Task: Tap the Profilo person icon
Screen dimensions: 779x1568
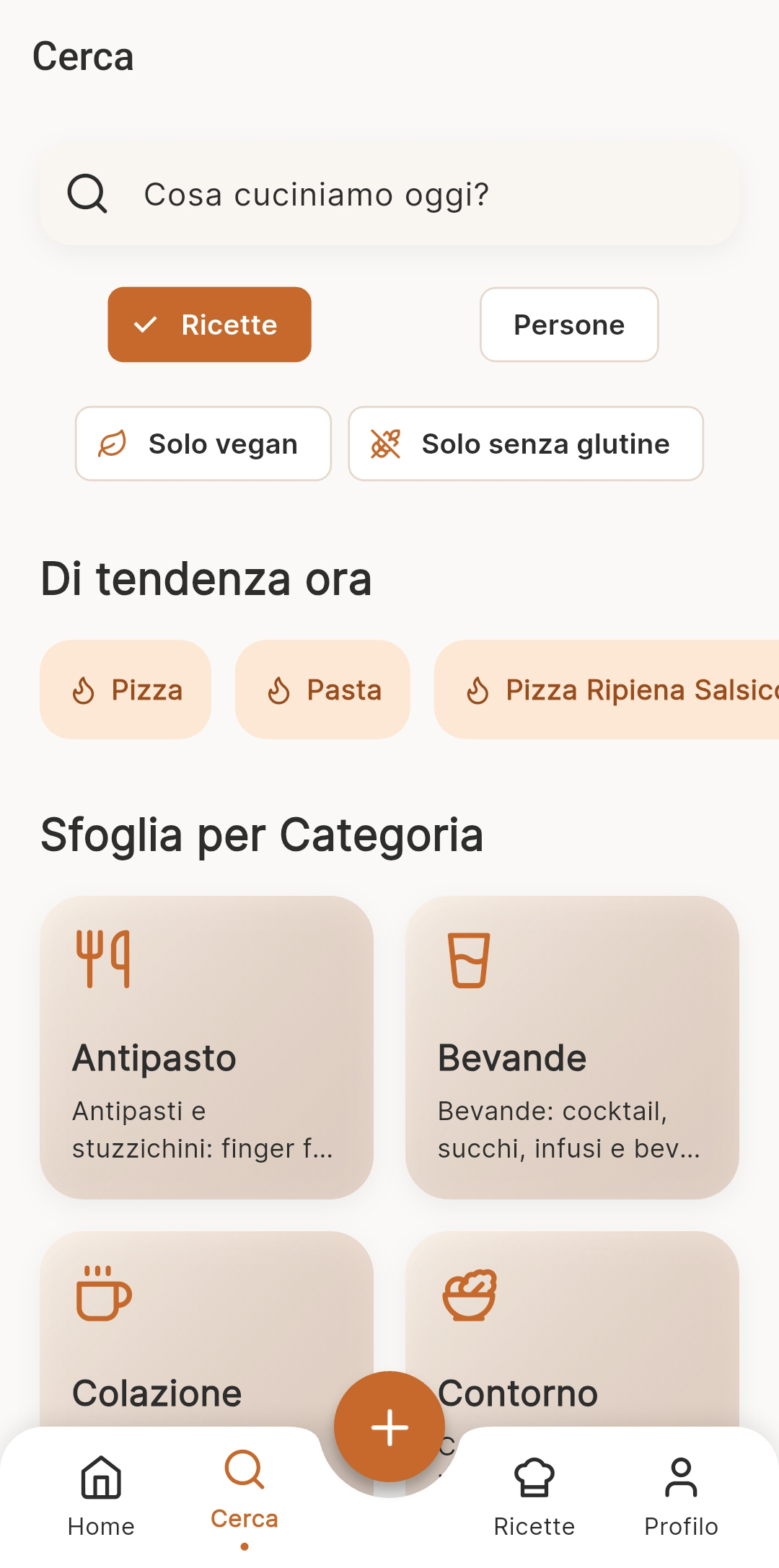Action: point(681,1476)
